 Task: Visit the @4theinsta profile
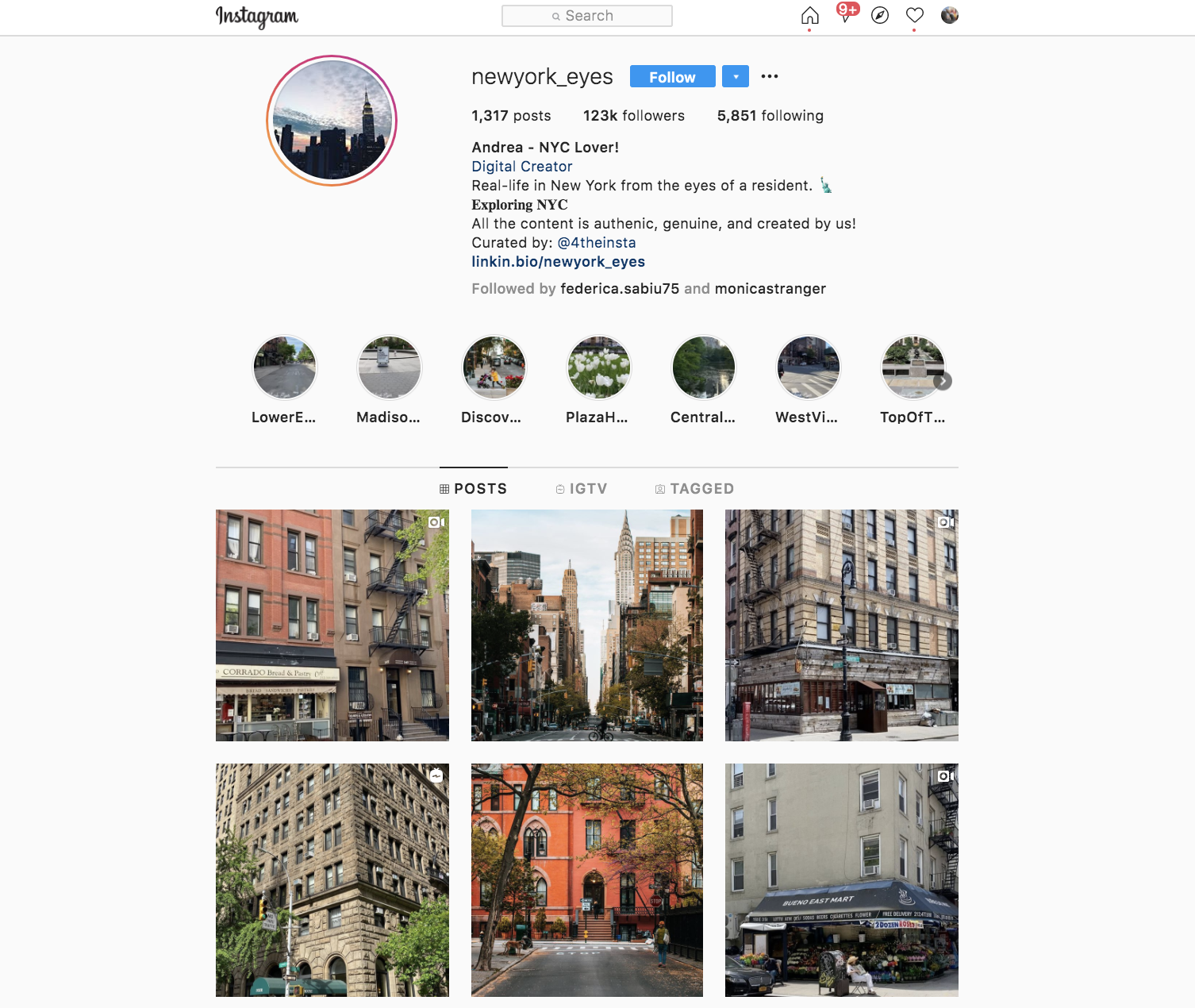coord(596,243)
